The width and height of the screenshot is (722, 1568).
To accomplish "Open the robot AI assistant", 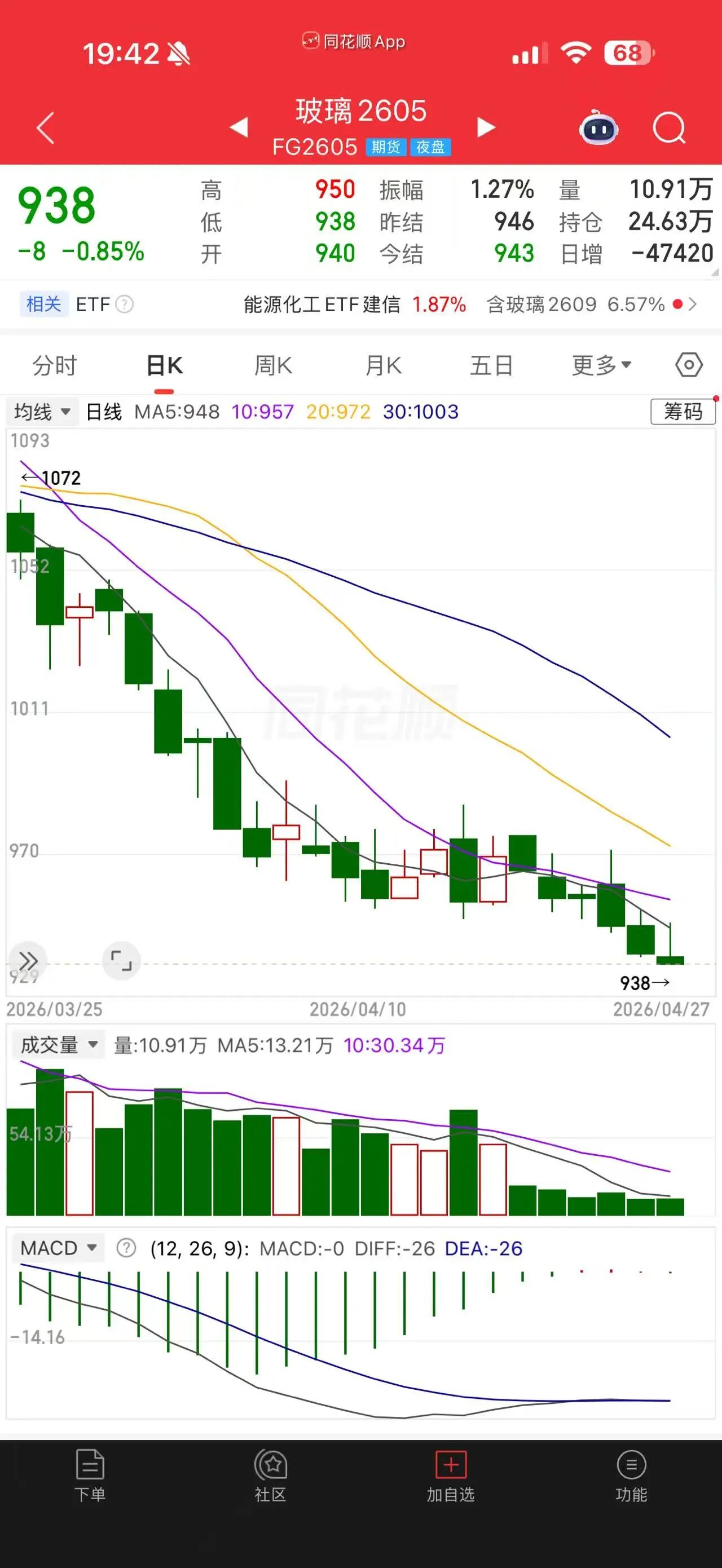I will tap(599, 128).
